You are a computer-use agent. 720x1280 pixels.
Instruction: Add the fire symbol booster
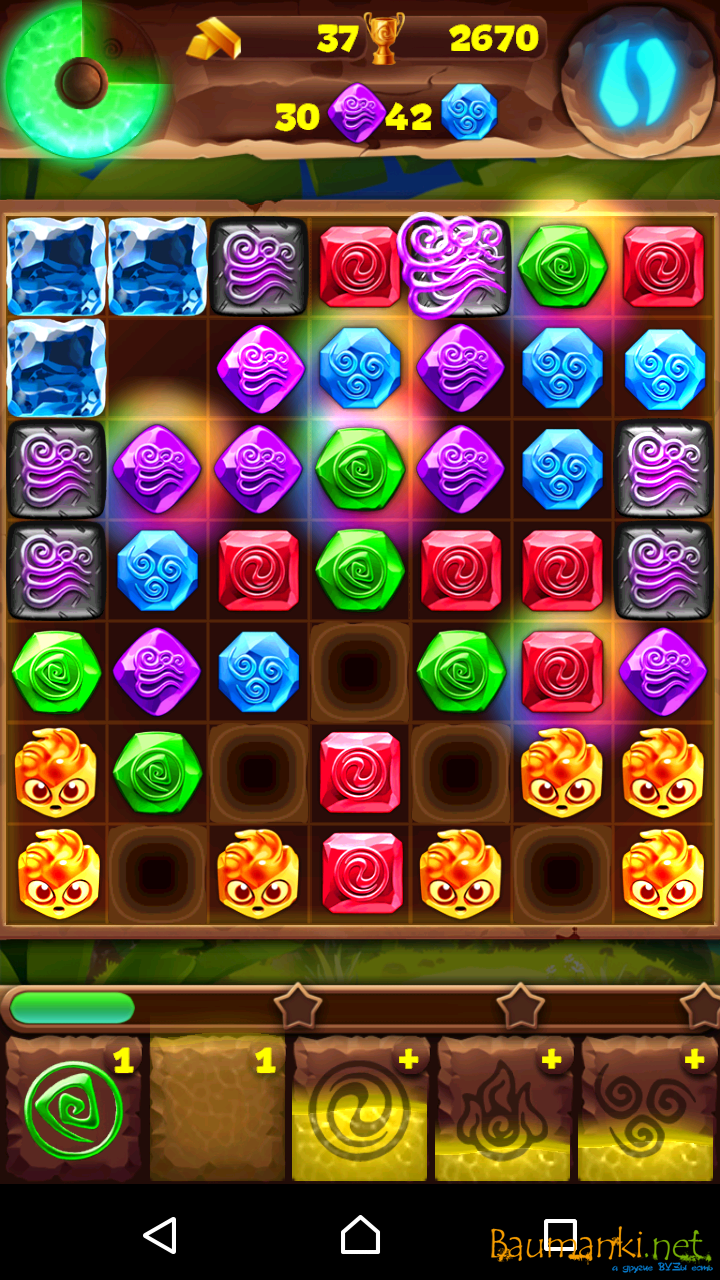[x=503, y=1108]
